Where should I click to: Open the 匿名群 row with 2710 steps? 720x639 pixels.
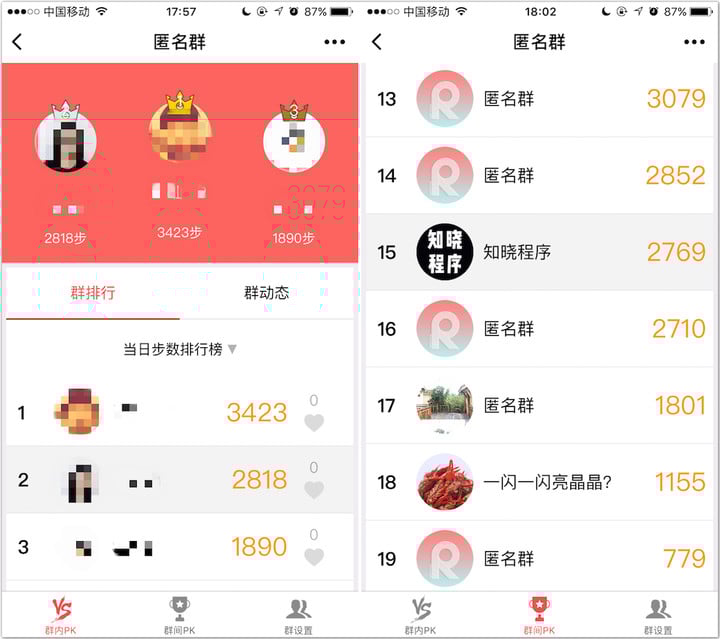coord(540,328)
